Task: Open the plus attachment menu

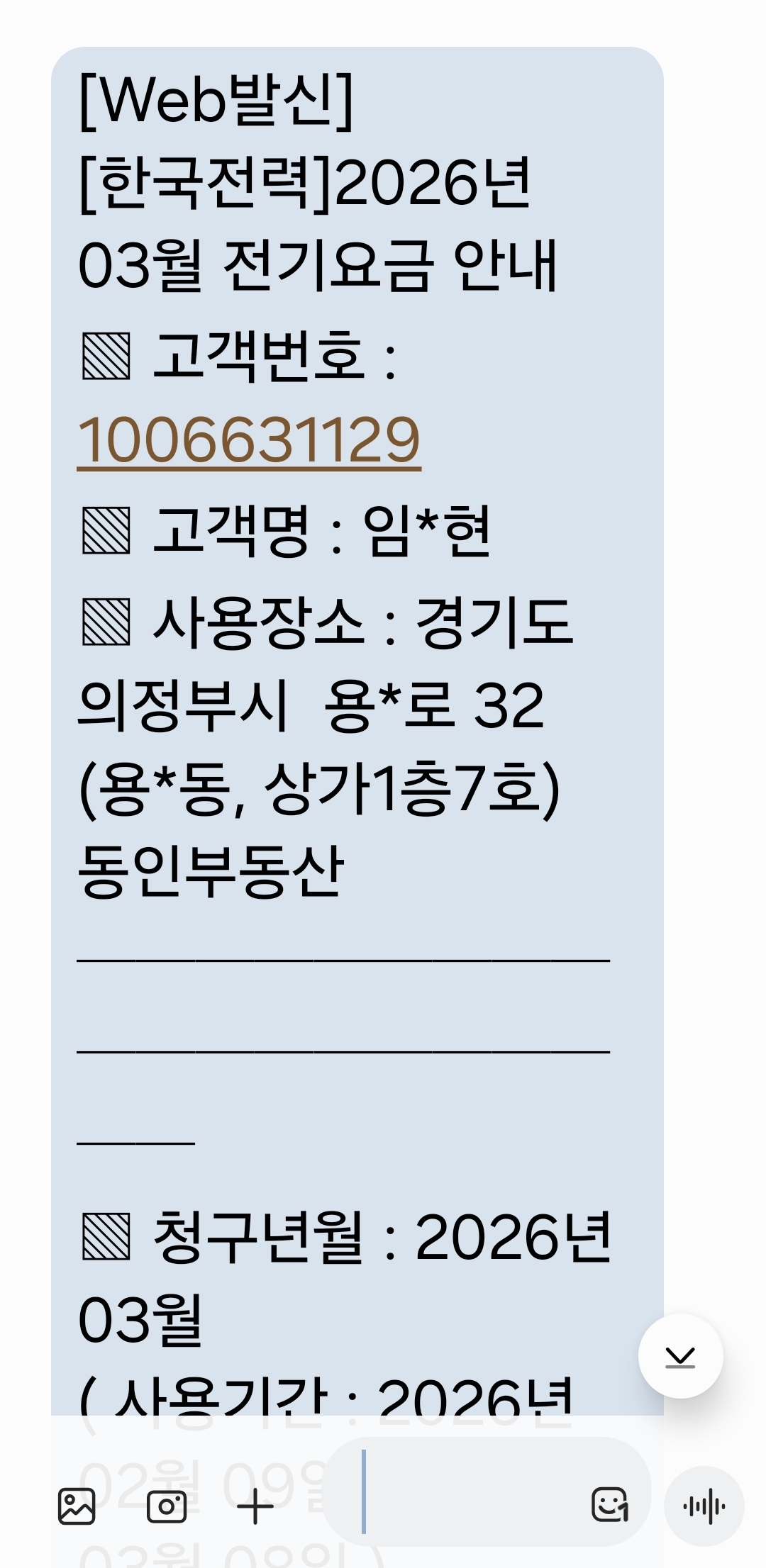Action: pos(255,1506)
